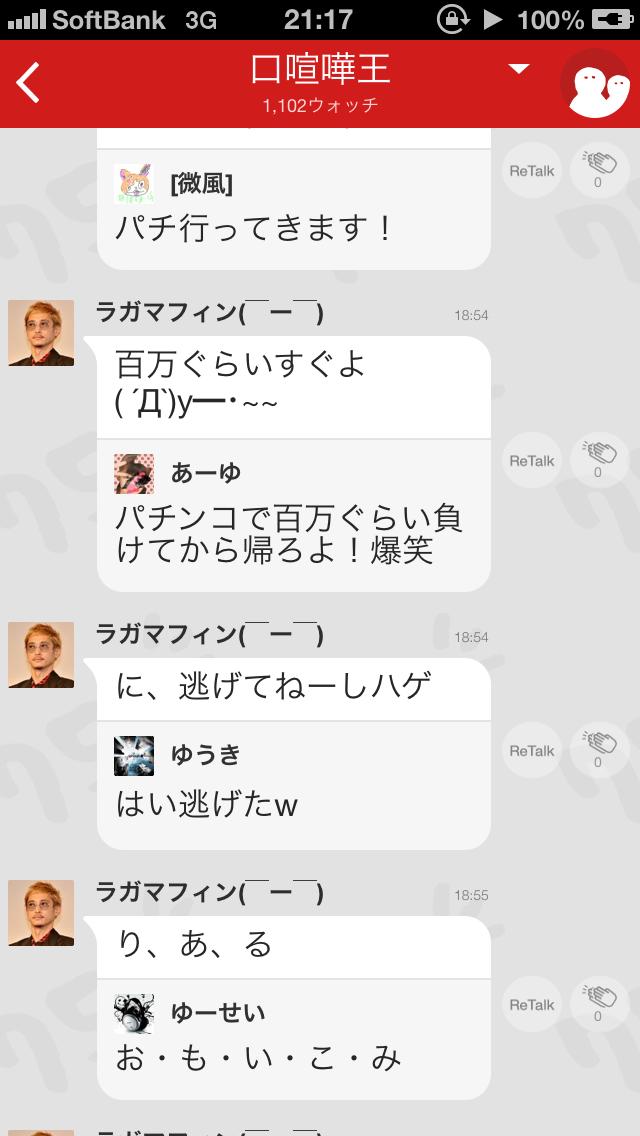Expand the 口喧嘩王 title dropdown
The width and height of the screenshot is (640, 1136).
click(518, 69)
